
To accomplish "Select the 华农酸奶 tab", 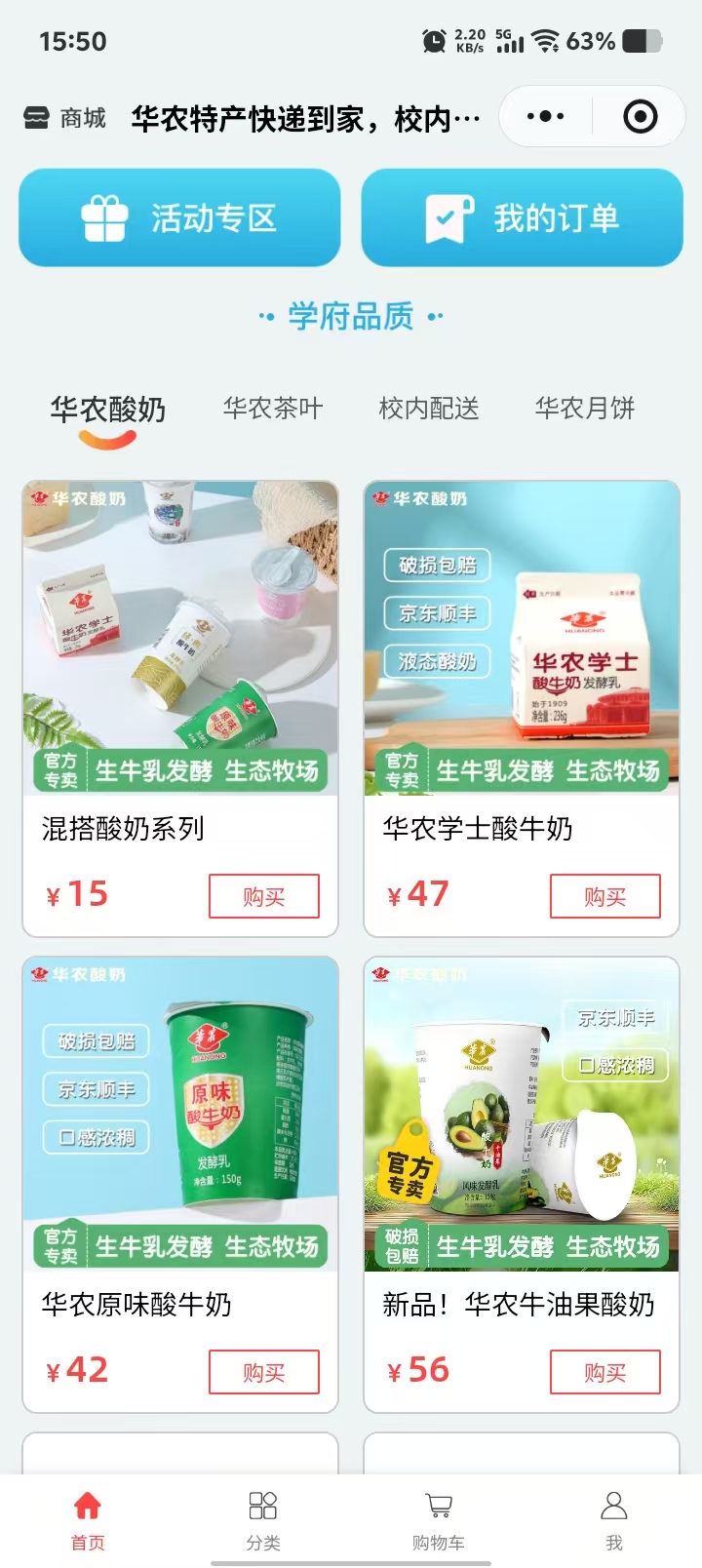I will tap(108, 410).
